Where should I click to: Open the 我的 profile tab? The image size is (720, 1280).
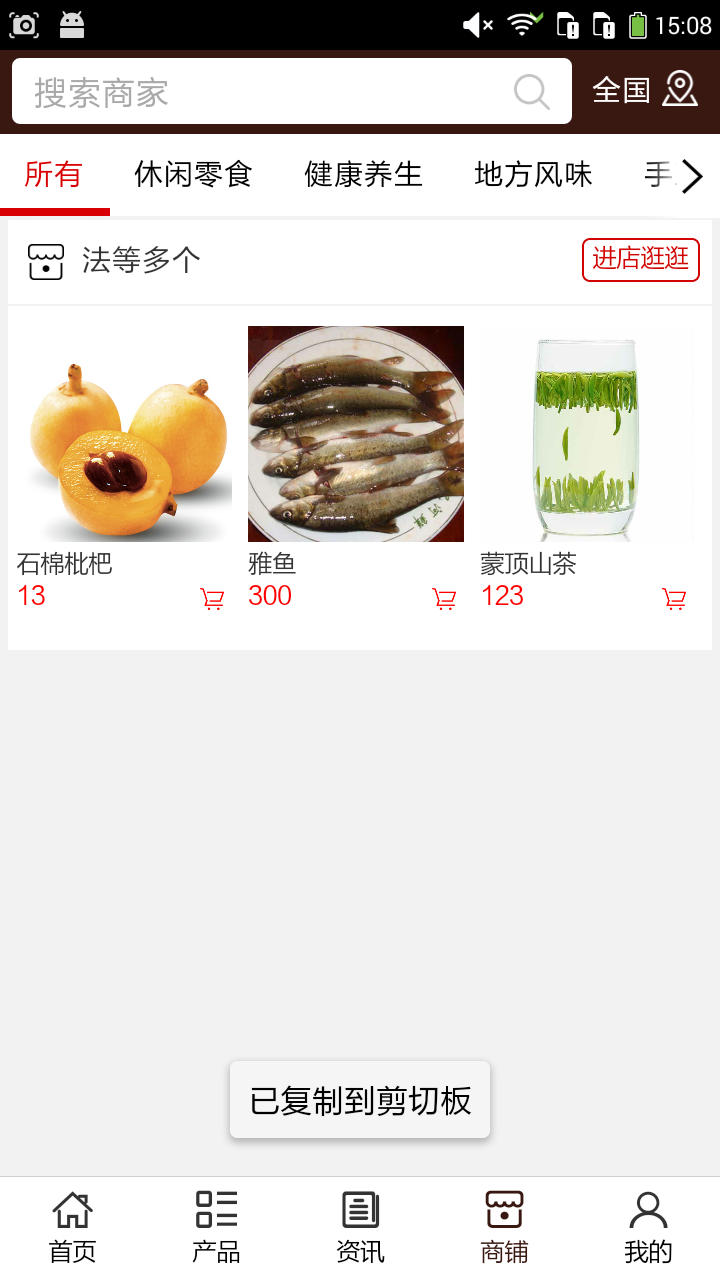pos(648,1227)
